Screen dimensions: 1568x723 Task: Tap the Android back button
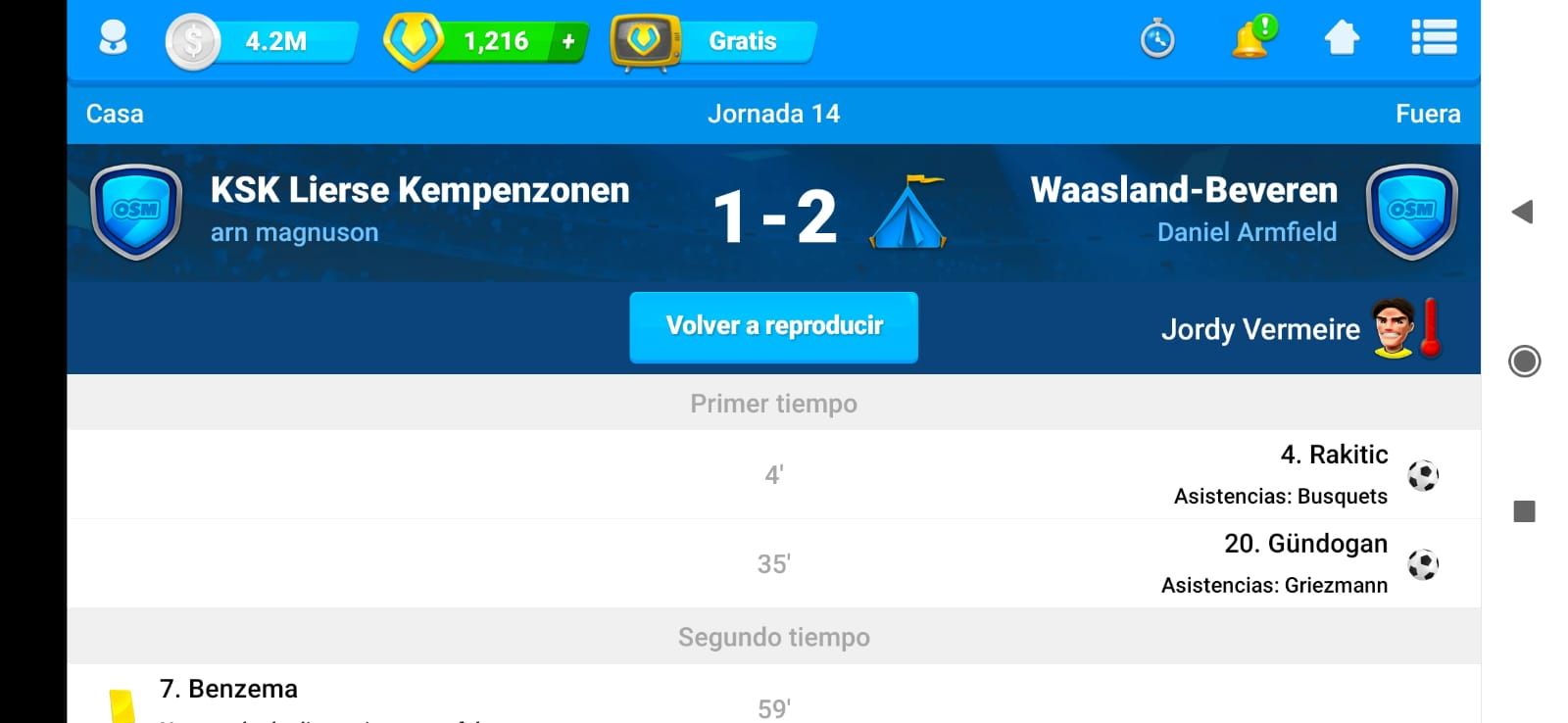[x=1523, y=212]
